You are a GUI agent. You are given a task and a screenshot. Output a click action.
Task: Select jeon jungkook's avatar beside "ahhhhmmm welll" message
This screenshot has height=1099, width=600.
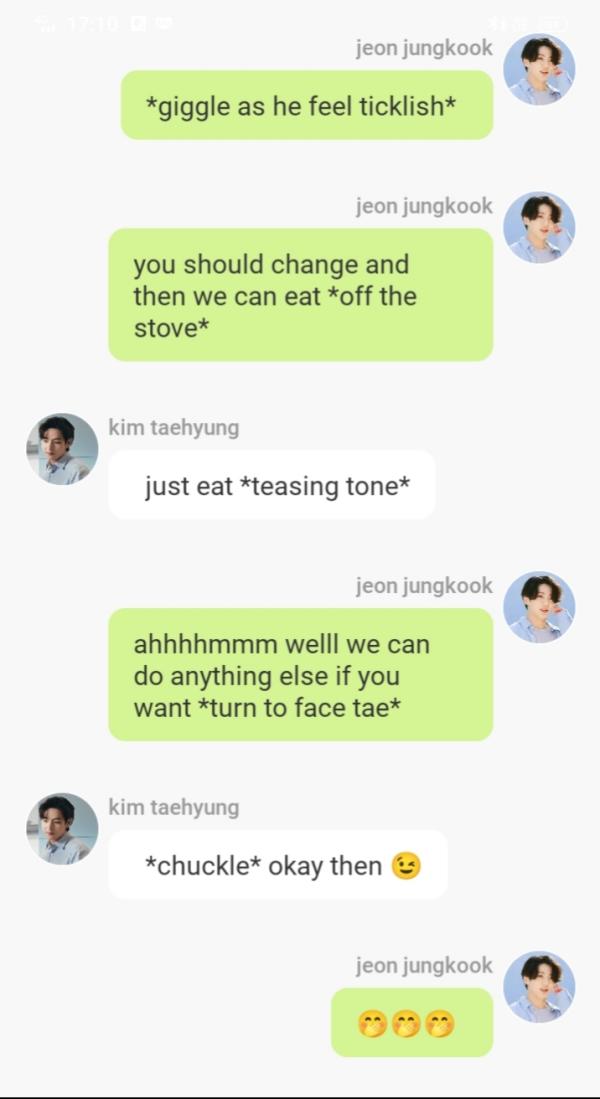point(539,607)
